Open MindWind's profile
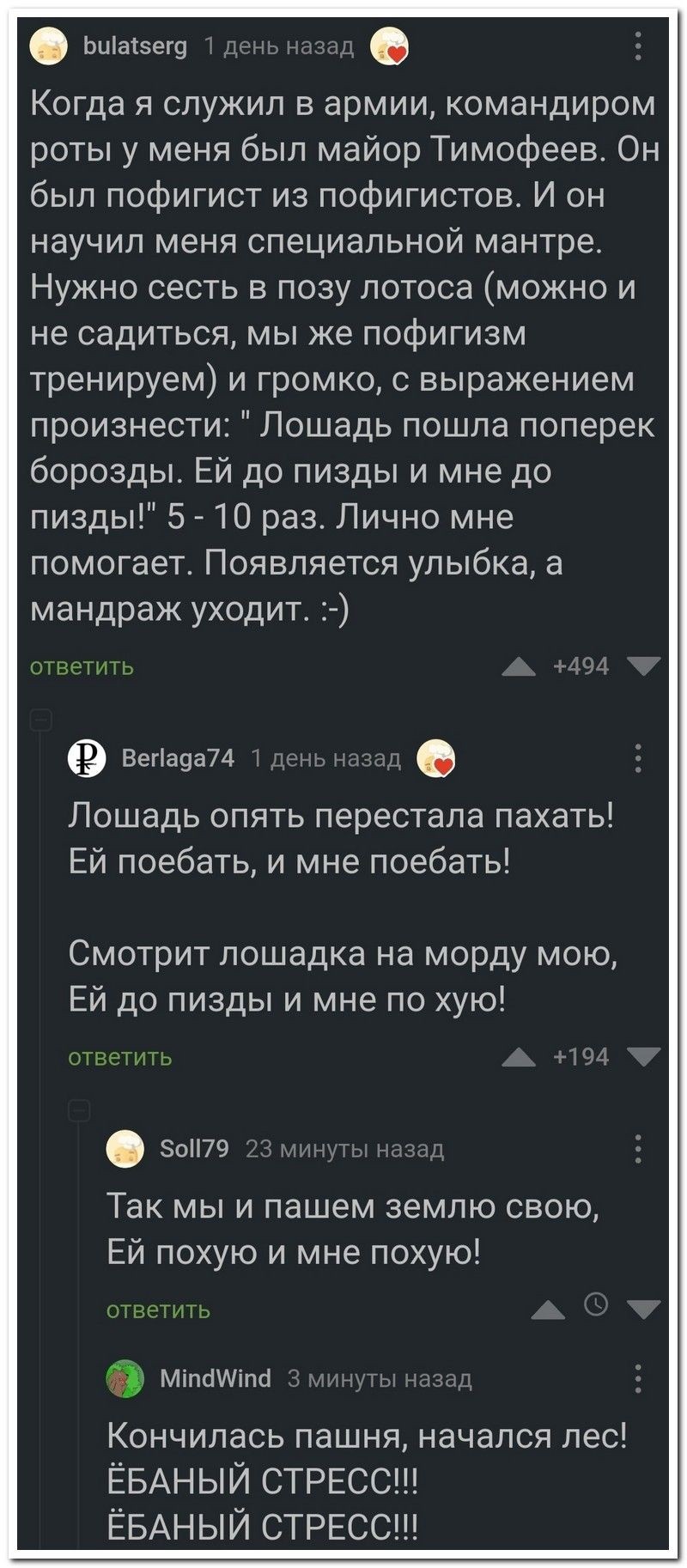This screenshot has height=1568, width=687. click(216, 1378)
